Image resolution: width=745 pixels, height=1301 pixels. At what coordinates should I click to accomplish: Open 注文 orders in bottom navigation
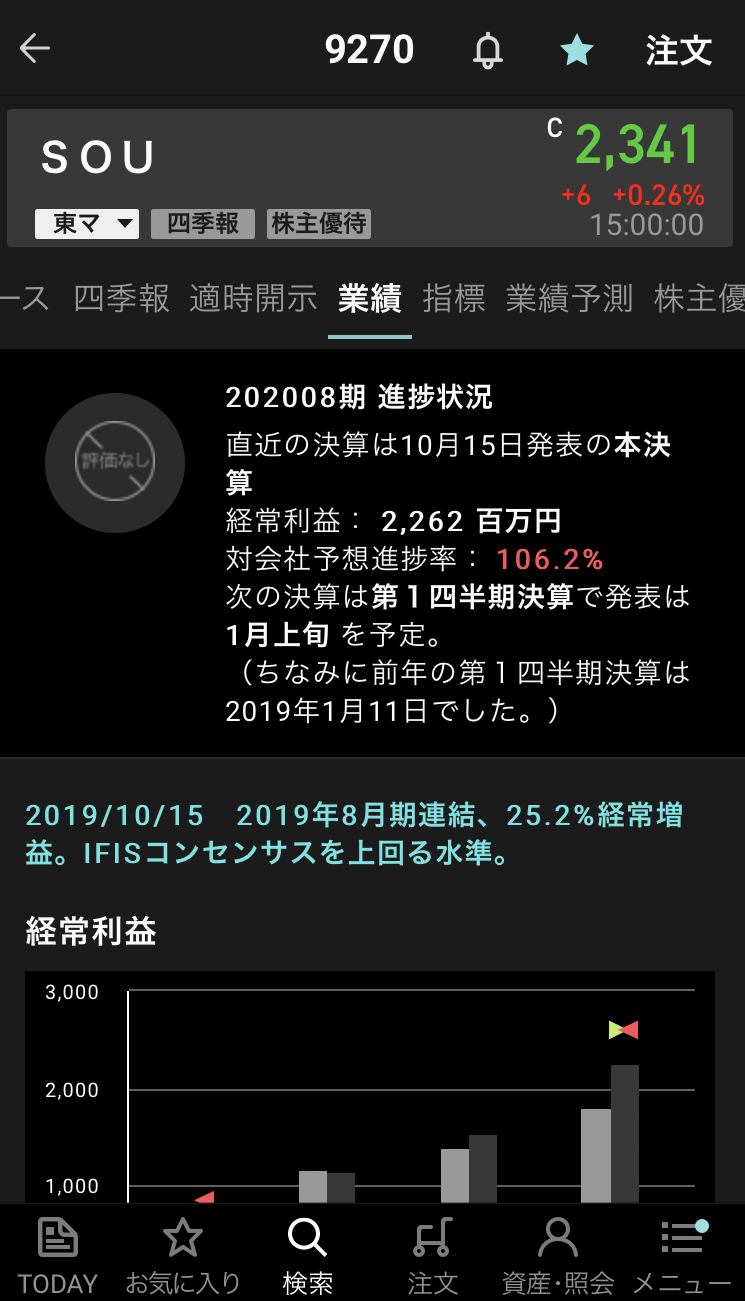pos(432,1255)
